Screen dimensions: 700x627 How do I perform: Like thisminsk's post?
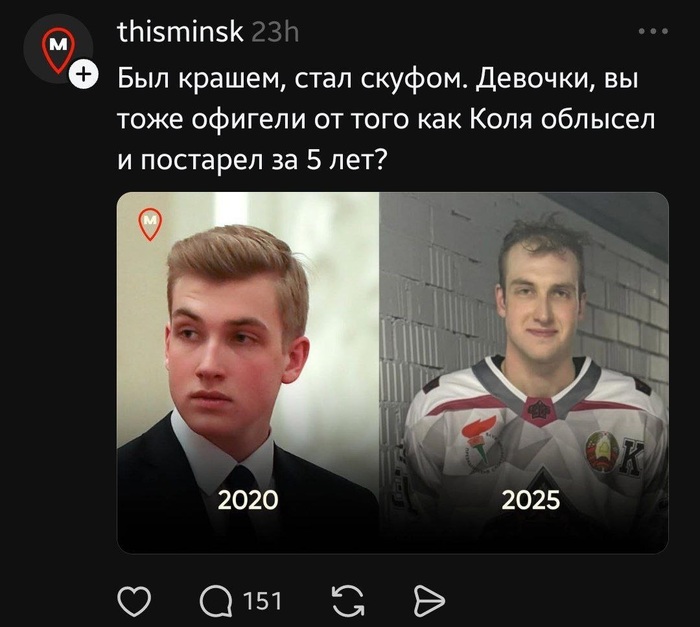(135, 600)
